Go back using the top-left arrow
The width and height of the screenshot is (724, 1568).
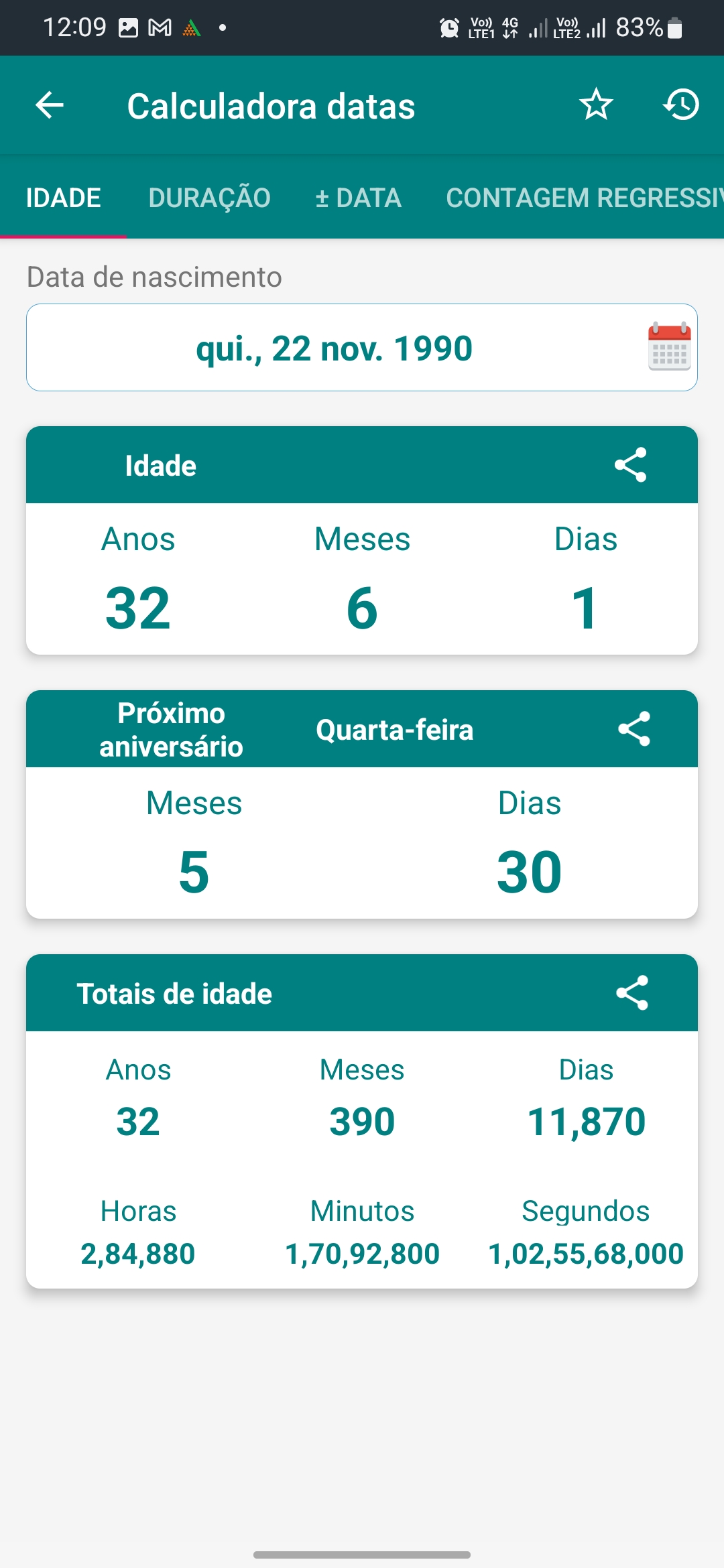50,105
